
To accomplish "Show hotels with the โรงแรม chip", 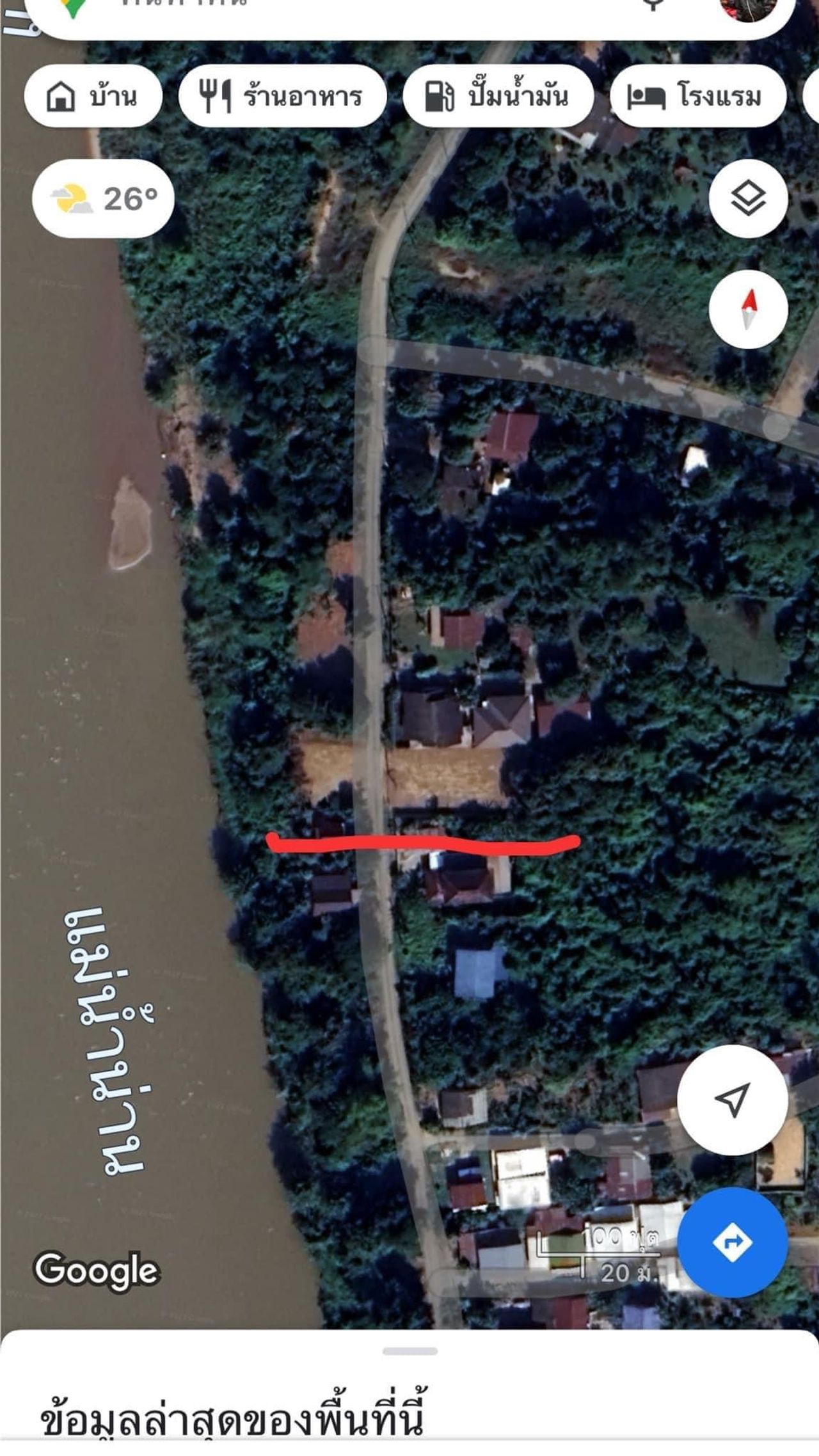I will [697, 97].
